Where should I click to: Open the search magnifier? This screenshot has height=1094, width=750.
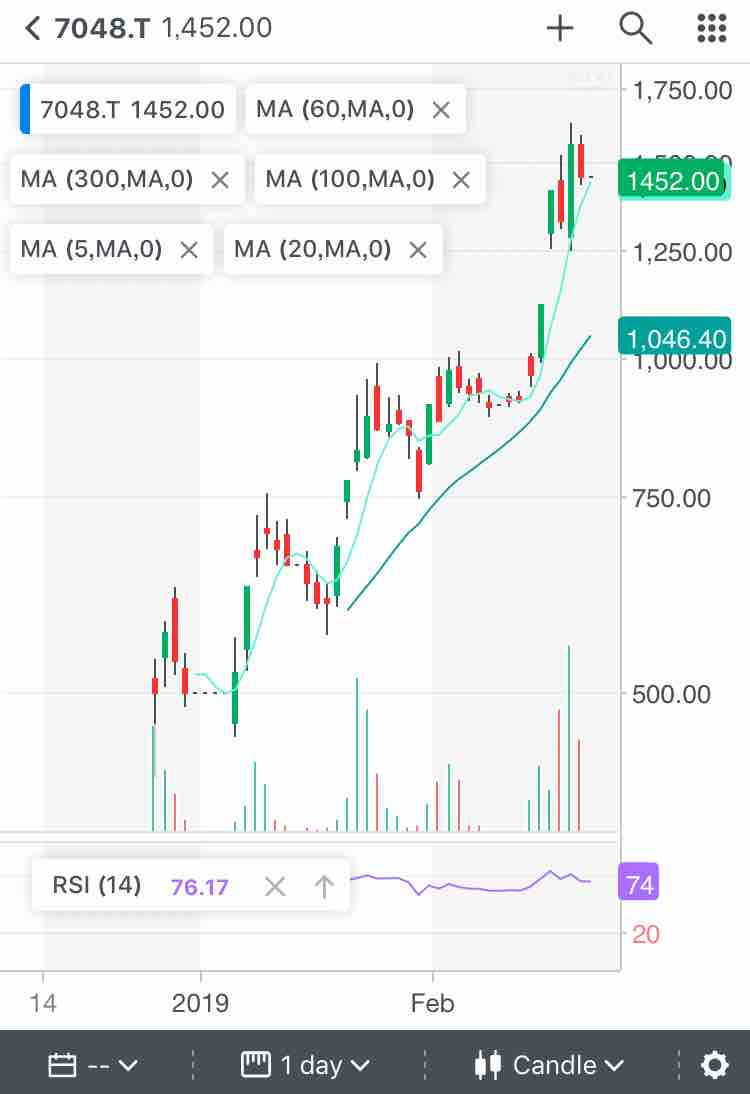coord(635,28)
